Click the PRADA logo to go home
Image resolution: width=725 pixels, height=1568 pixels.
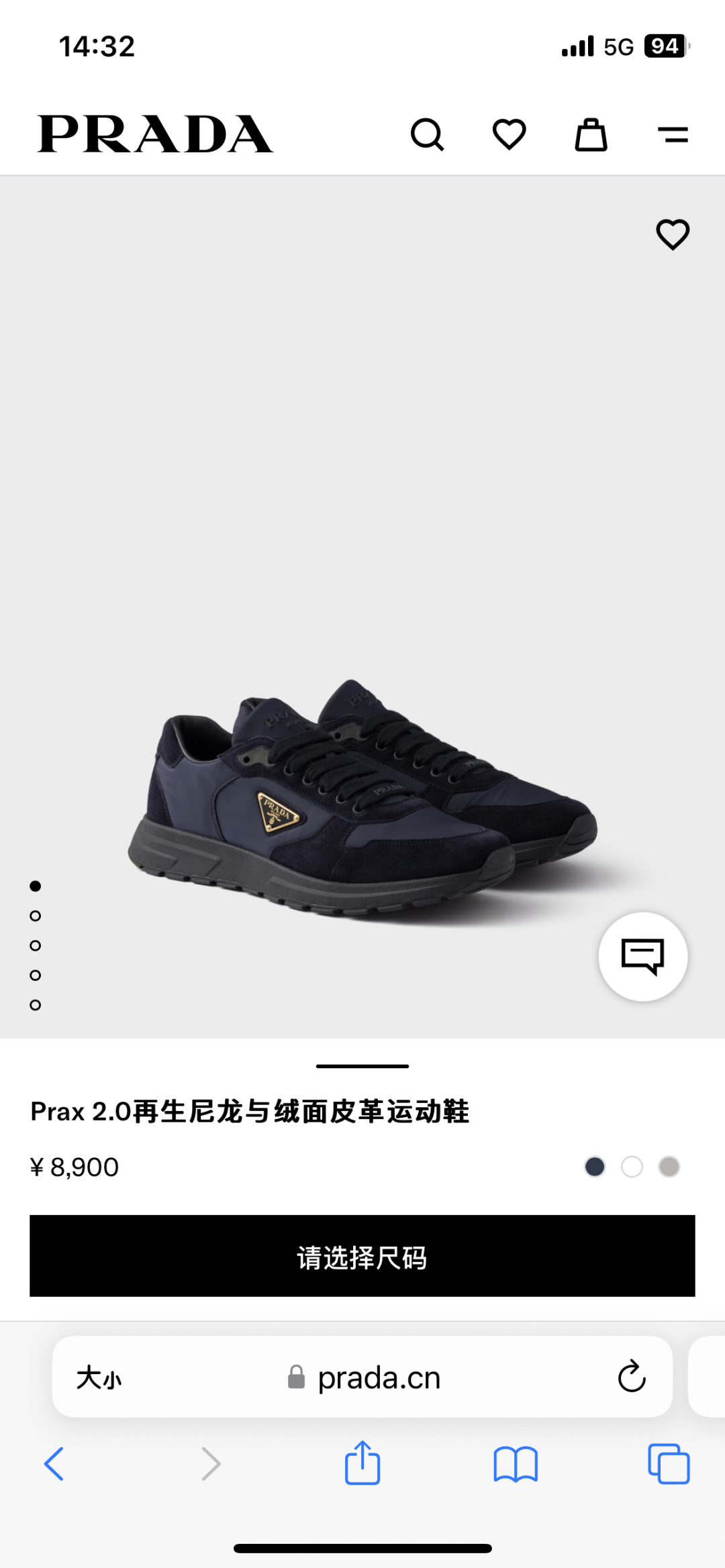pos(156,133)
